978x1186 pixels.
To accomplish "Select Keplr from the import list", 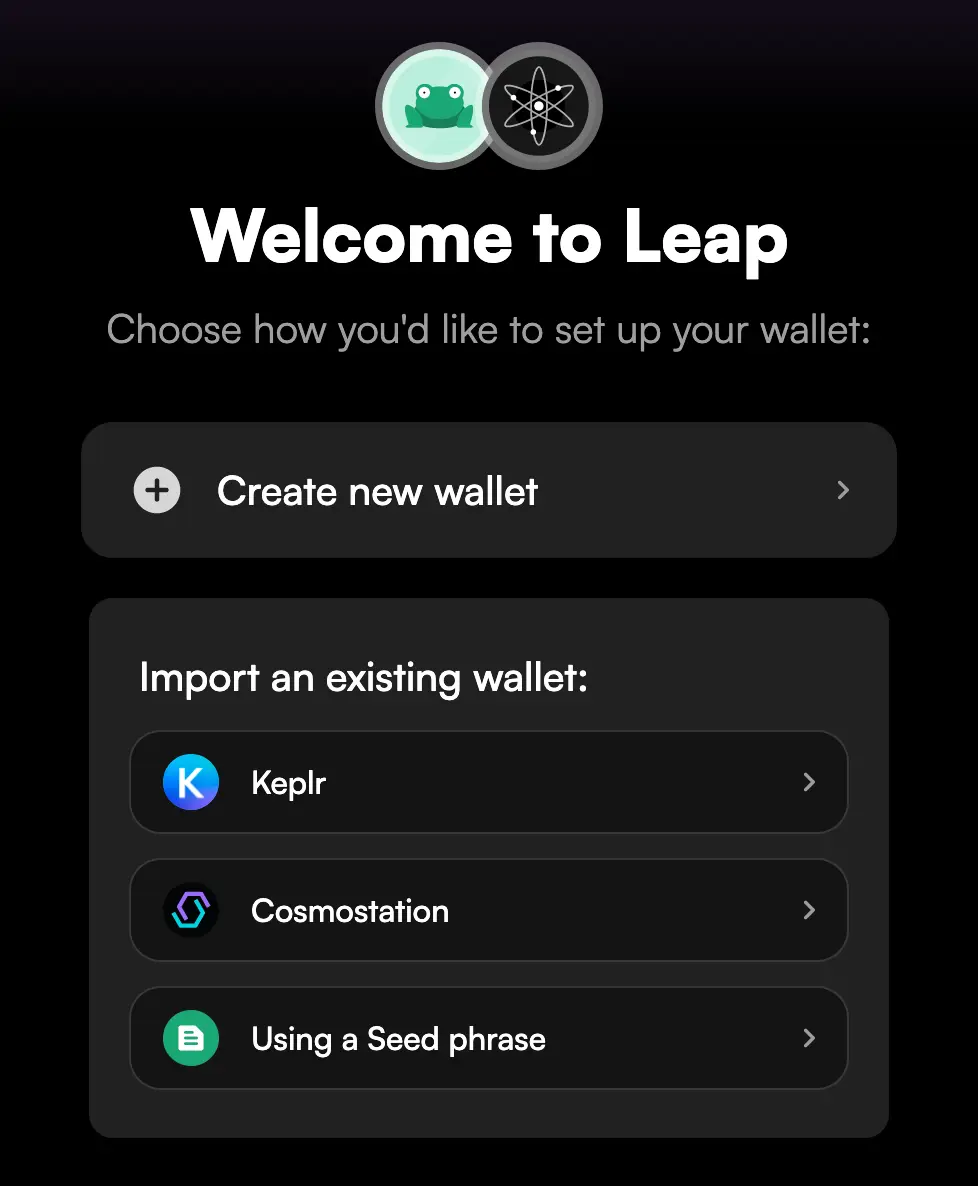I will (x=488, y=782).
